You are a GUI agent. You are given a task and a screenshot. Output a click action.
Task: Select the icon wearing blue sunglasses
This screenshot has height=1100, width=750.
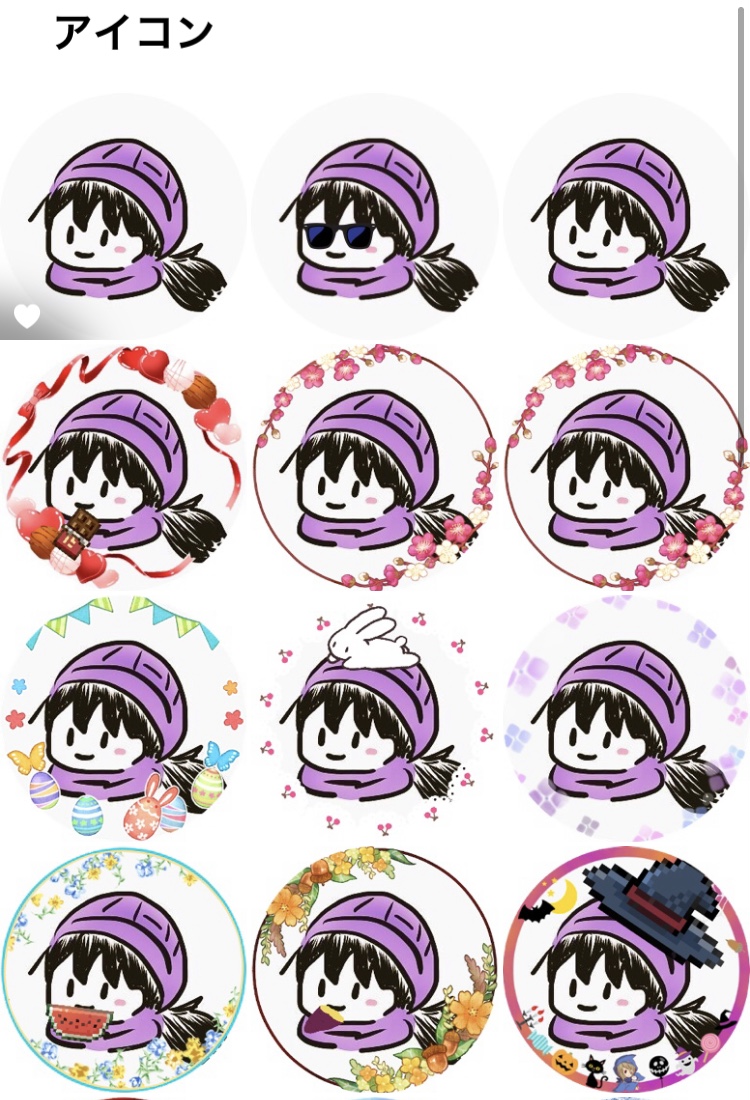point(375,217)
